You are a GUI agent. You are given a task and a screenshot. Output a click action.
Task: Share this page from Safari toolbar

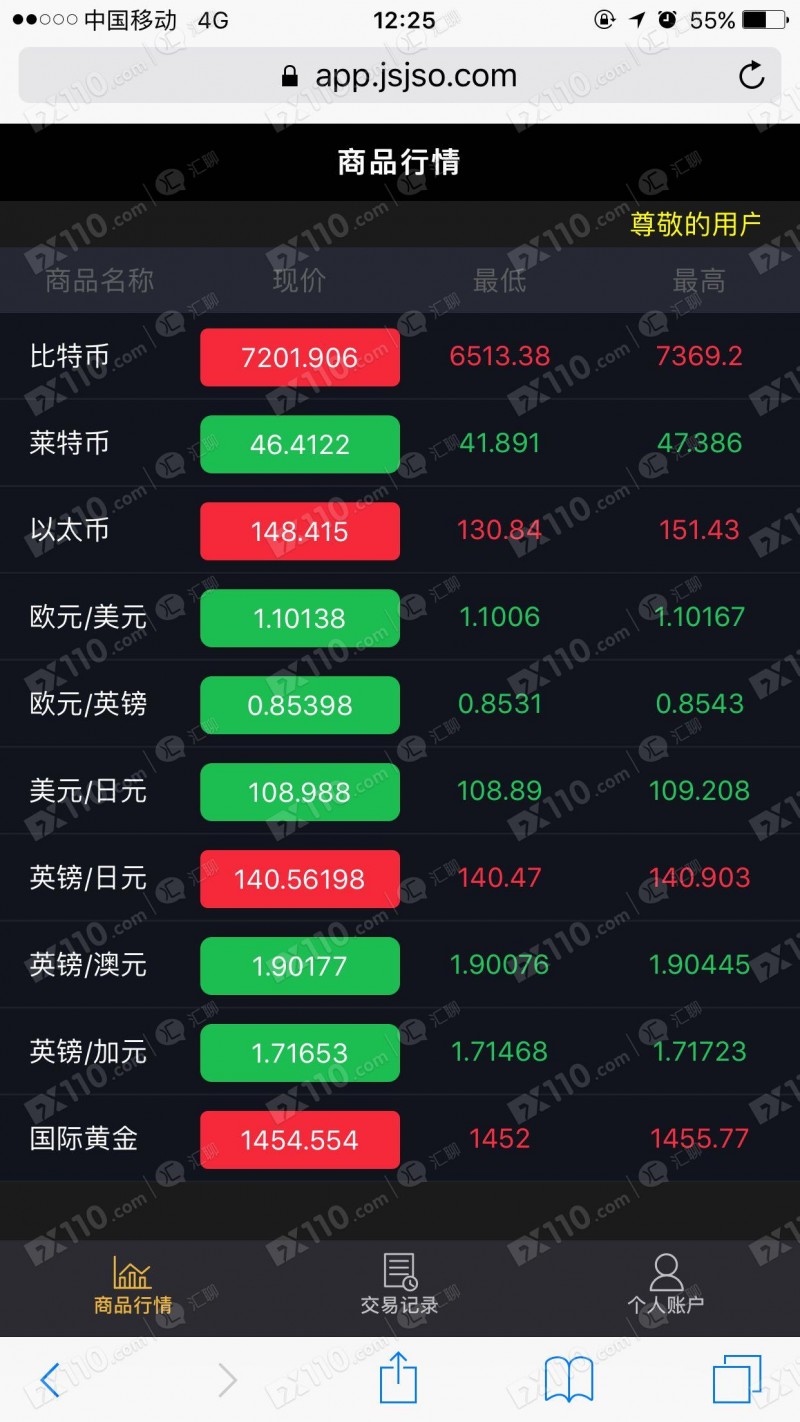pyautogui.click(x=398, y=1379)
